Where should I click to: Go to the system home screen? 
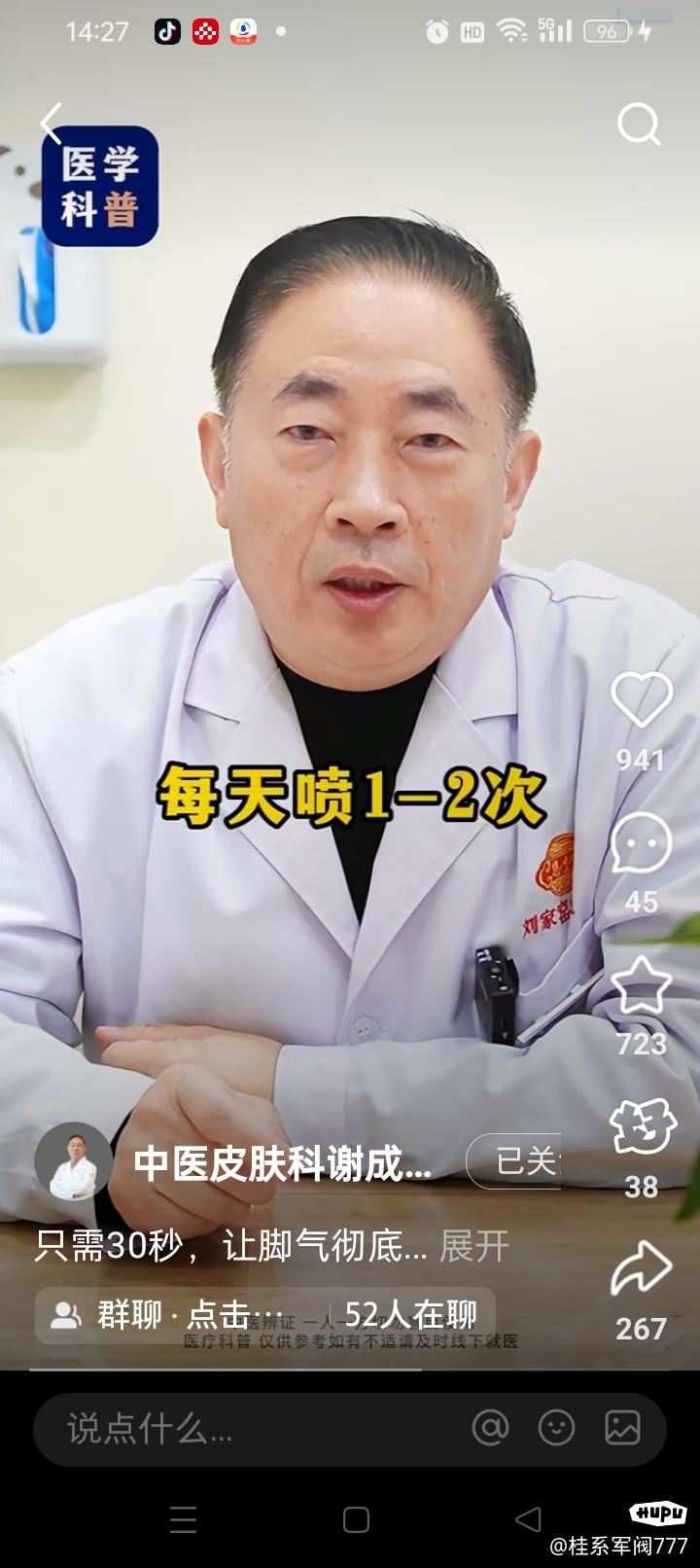coord(356,1519)
